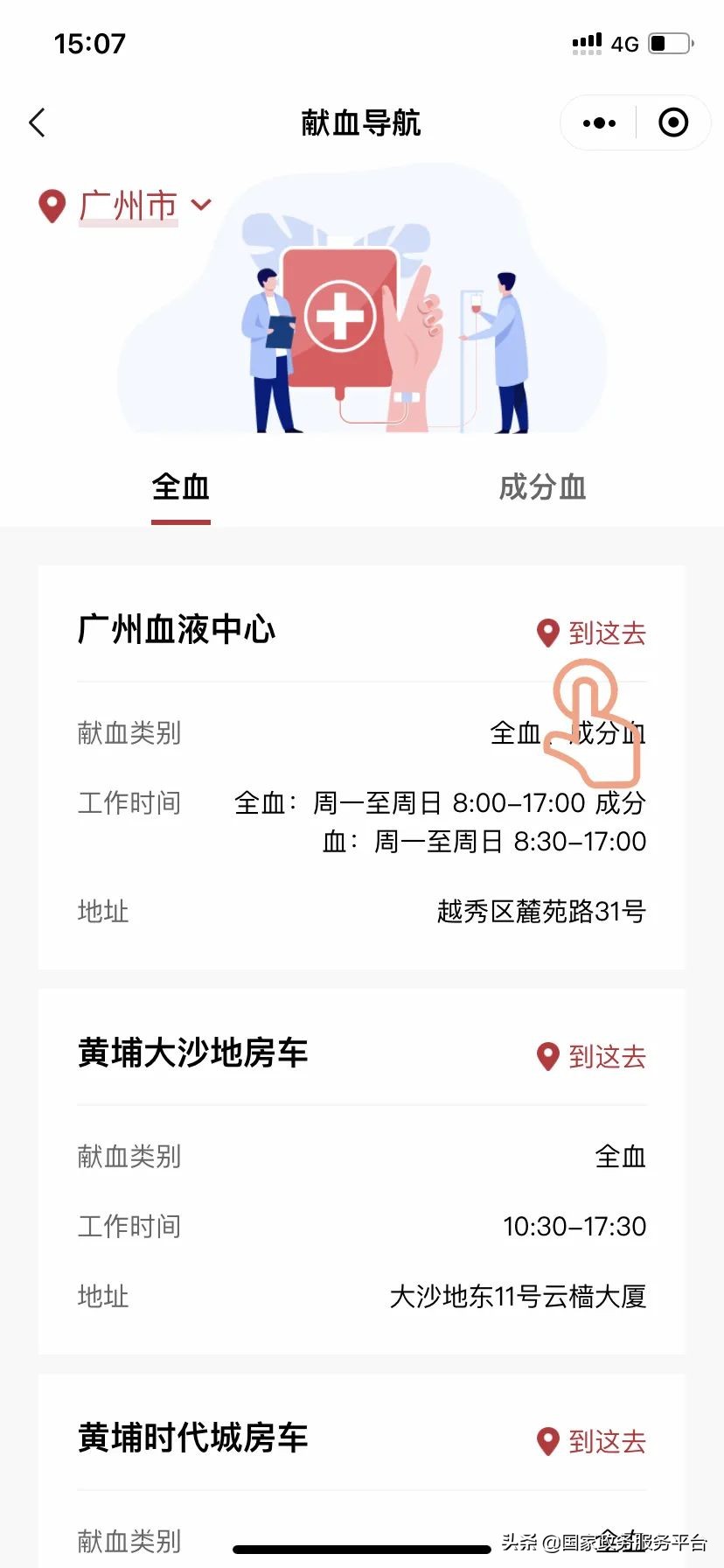Click the map pin beside 黄埔大沙地房车
Viewport: 724px width, 1568px height.
click(x=547, y=1056)
